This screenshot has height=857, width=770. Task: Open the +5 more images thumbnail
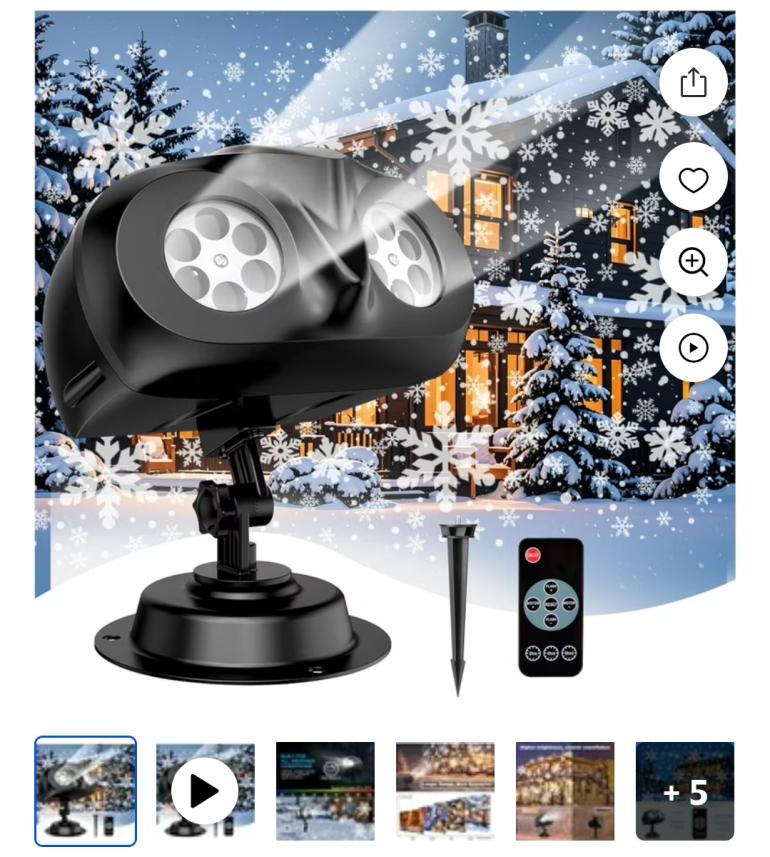pos(685,791)
